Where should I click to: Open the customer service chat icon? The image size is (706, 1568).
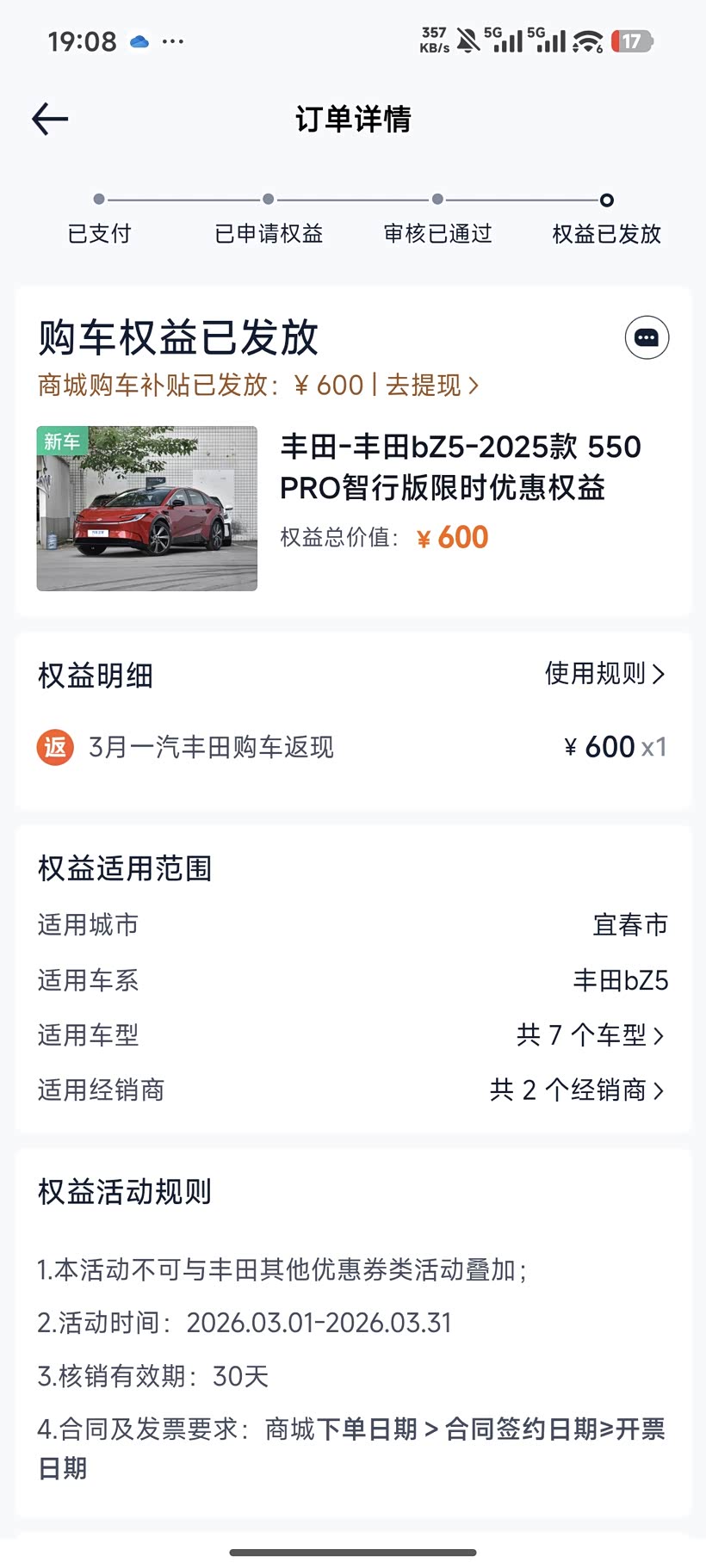pyautogui.click(x=647, y=337)
